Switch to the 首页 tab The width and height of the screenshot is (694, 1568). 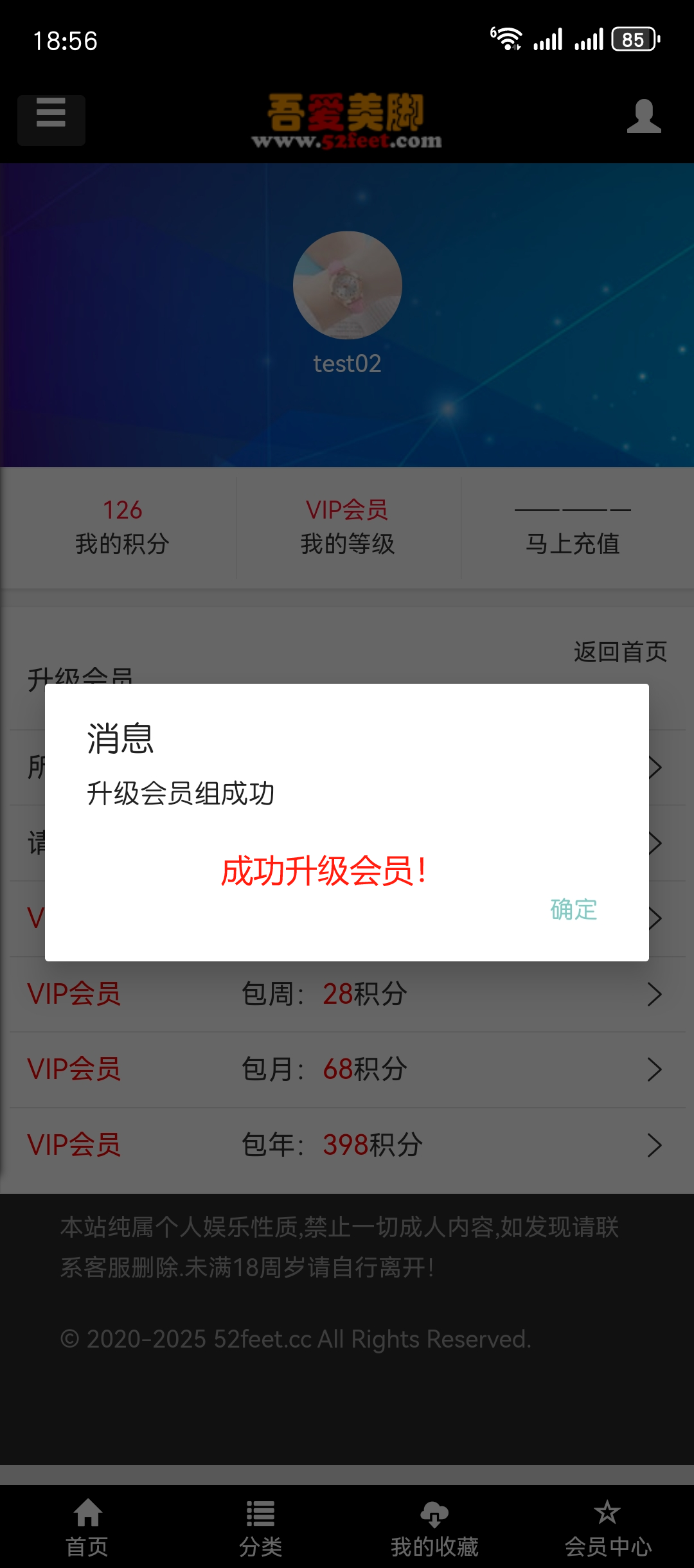tap(87, 1528)
